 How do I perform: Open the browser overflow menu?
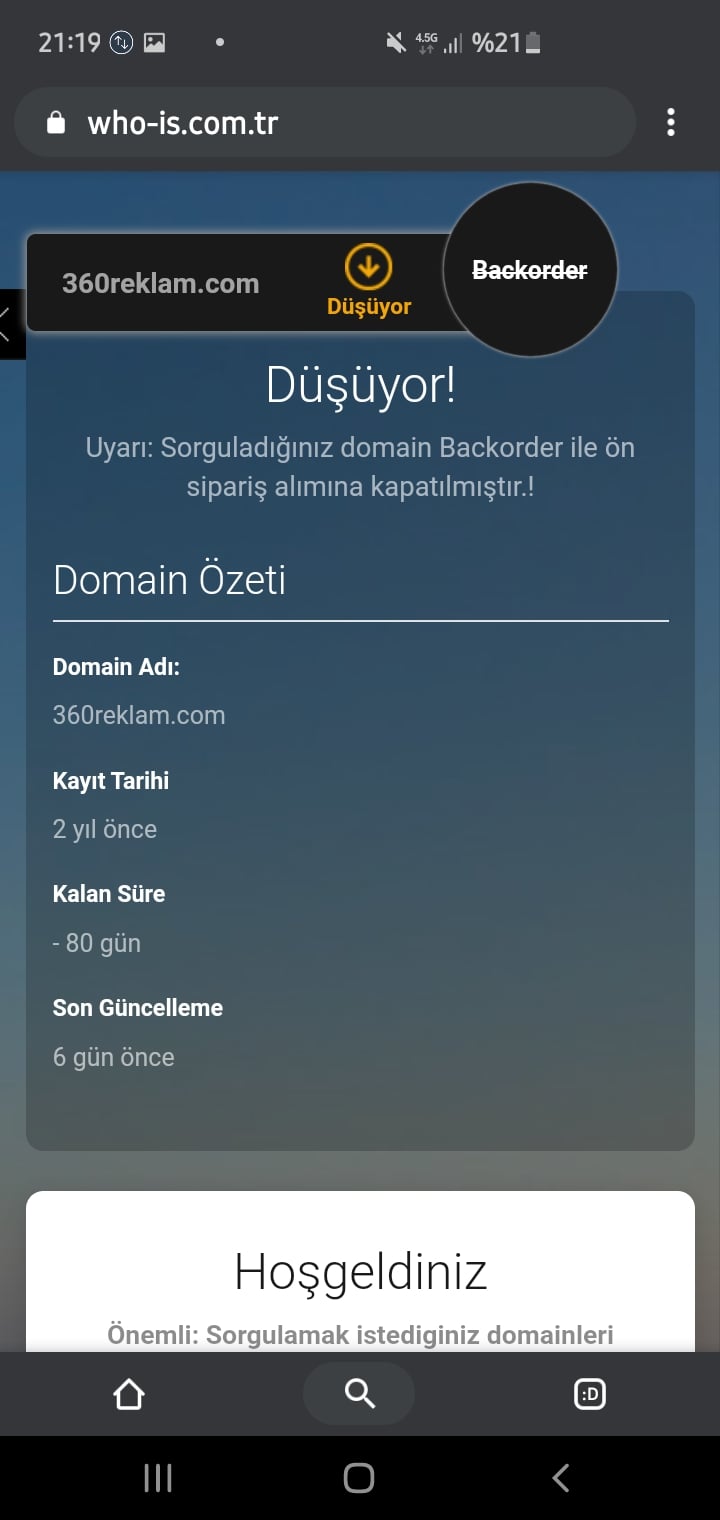coord(670,123)
